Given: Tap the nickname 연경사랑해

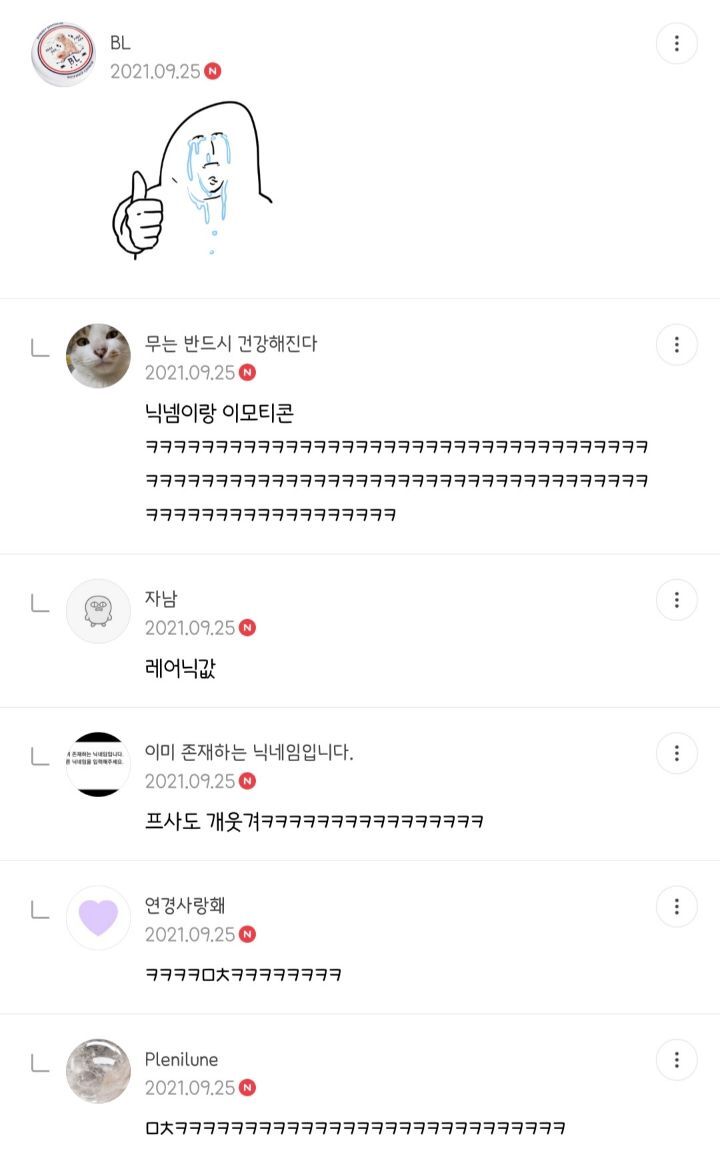Looking at the screenshot, I should 185,906.
